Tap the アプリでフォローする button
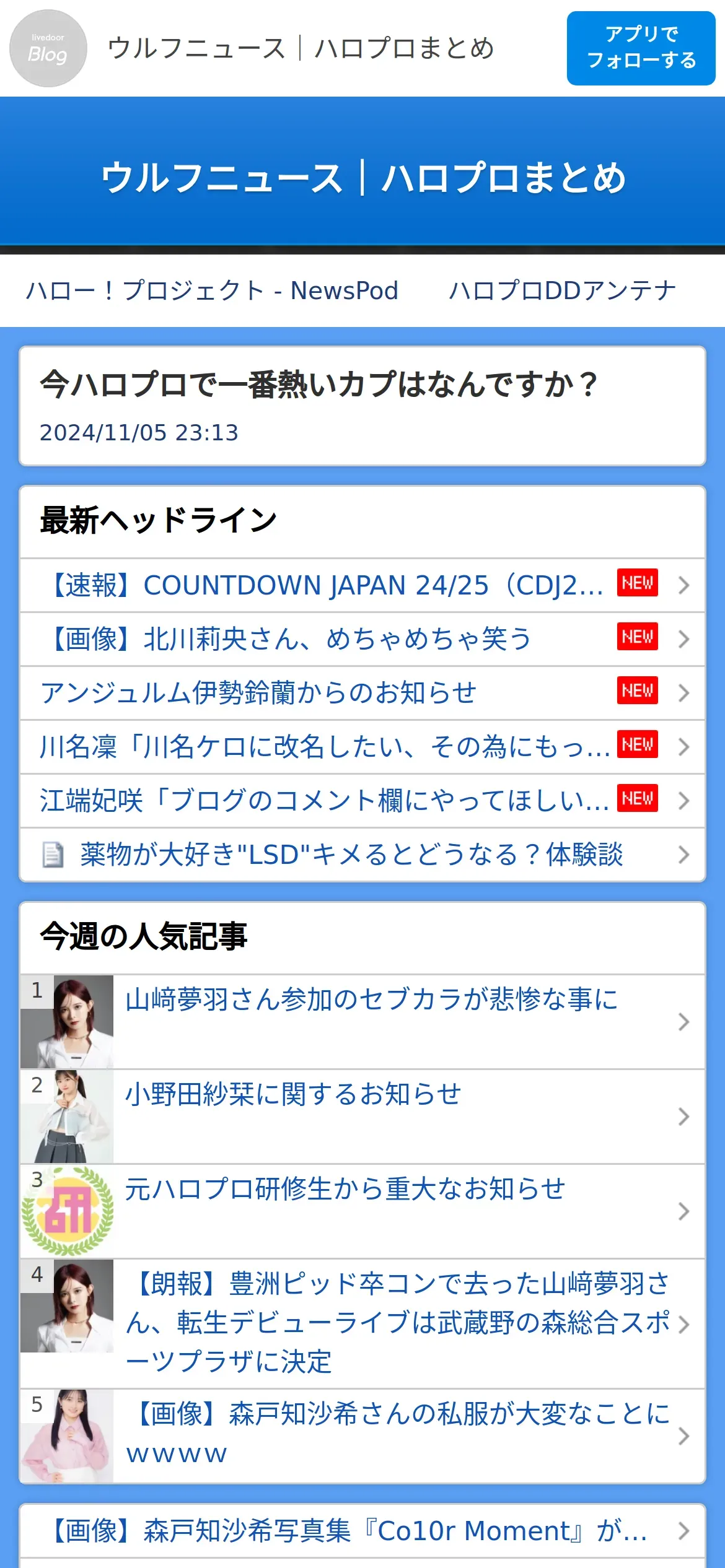 [x=641, y=48]
